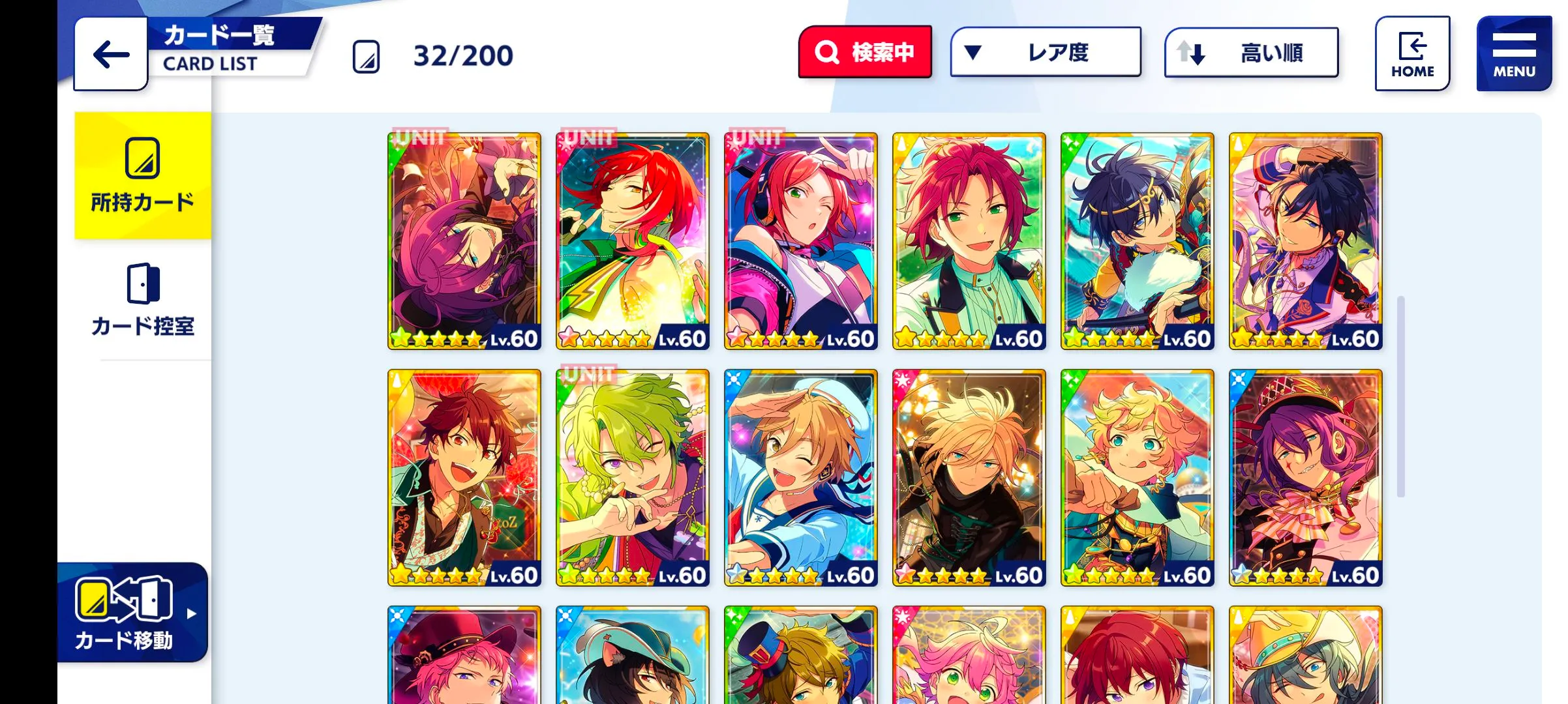Image resolution: width=1568 pixels, height=704 pixels.
Task: Open the red 検索中 search button
Action: 865,52
